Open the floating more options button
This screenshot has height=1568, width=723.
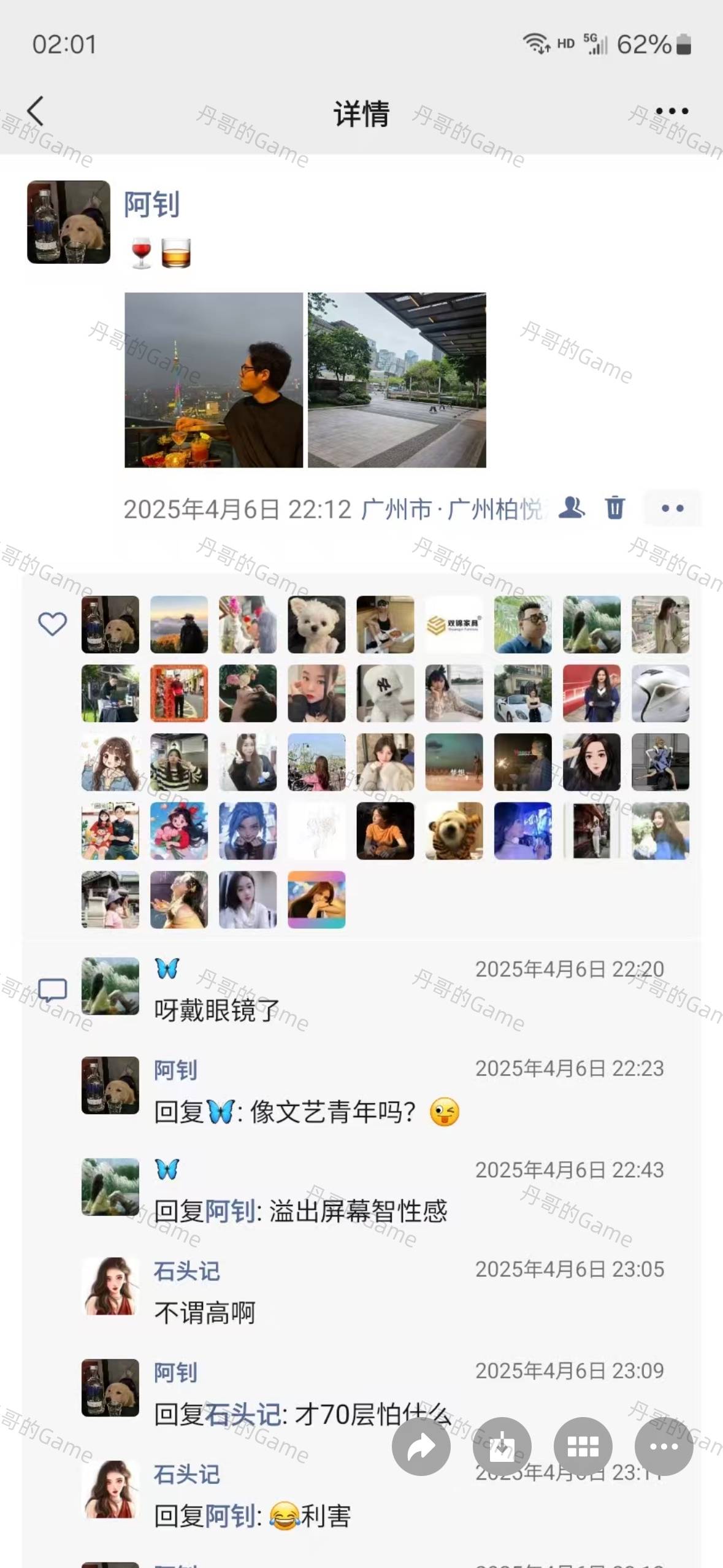tap(664, 1447)
